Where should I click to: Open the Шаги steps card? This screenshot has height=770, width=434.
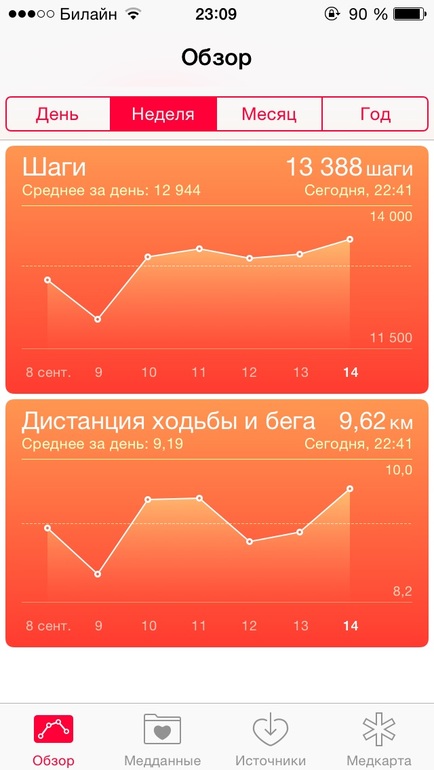coord(217,270)
